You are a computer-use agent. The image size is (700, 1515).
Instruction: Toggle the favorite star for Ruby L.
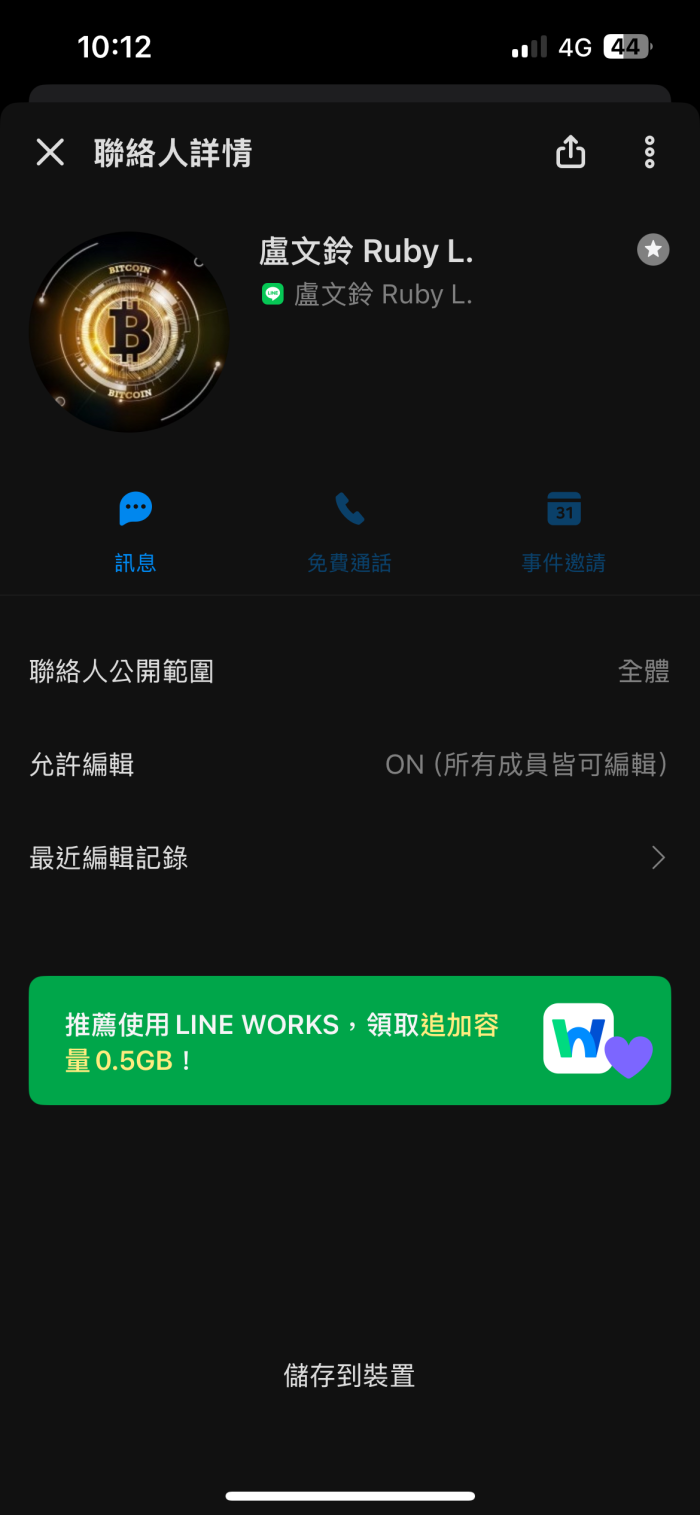click(653, 249)
